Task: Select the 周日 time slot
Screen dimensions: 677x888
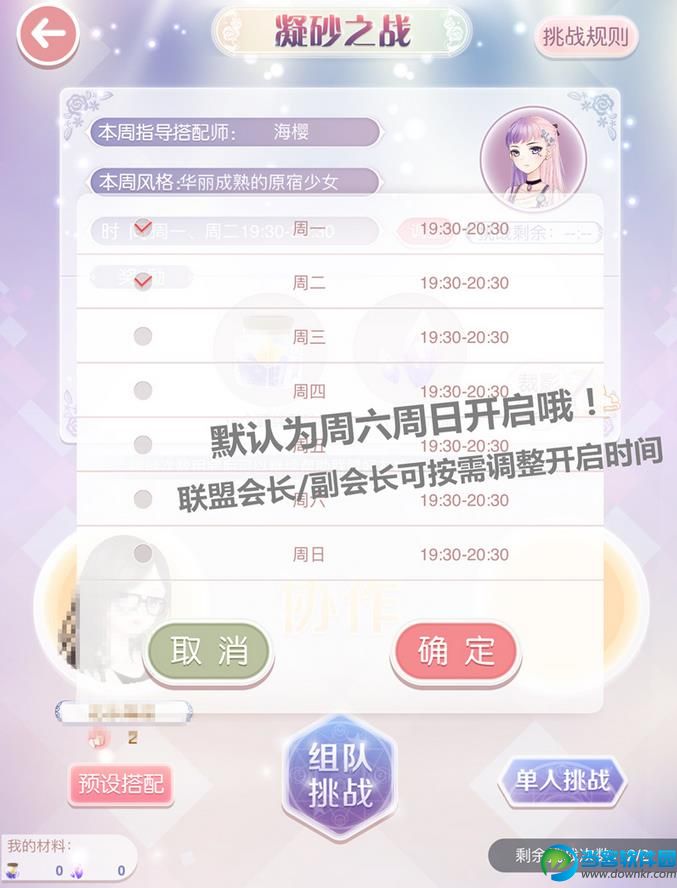Action: 143,552
